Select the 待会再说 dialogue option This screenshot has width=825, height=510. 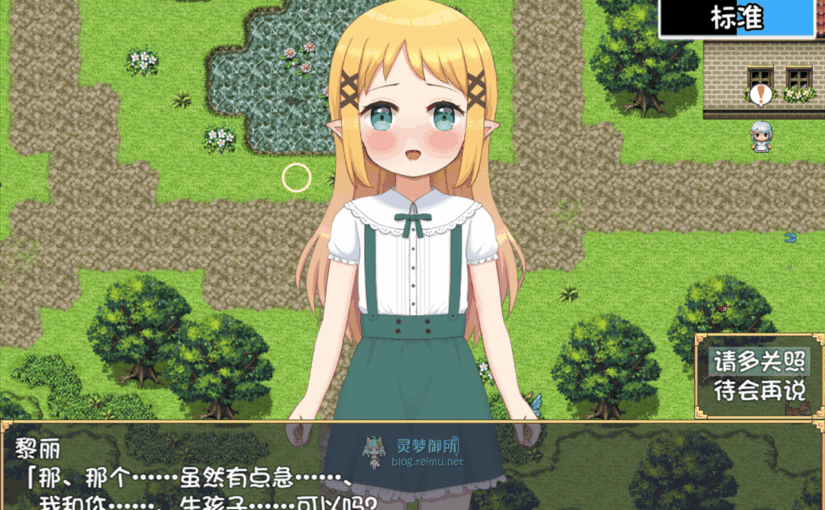[x=759, y=391]
